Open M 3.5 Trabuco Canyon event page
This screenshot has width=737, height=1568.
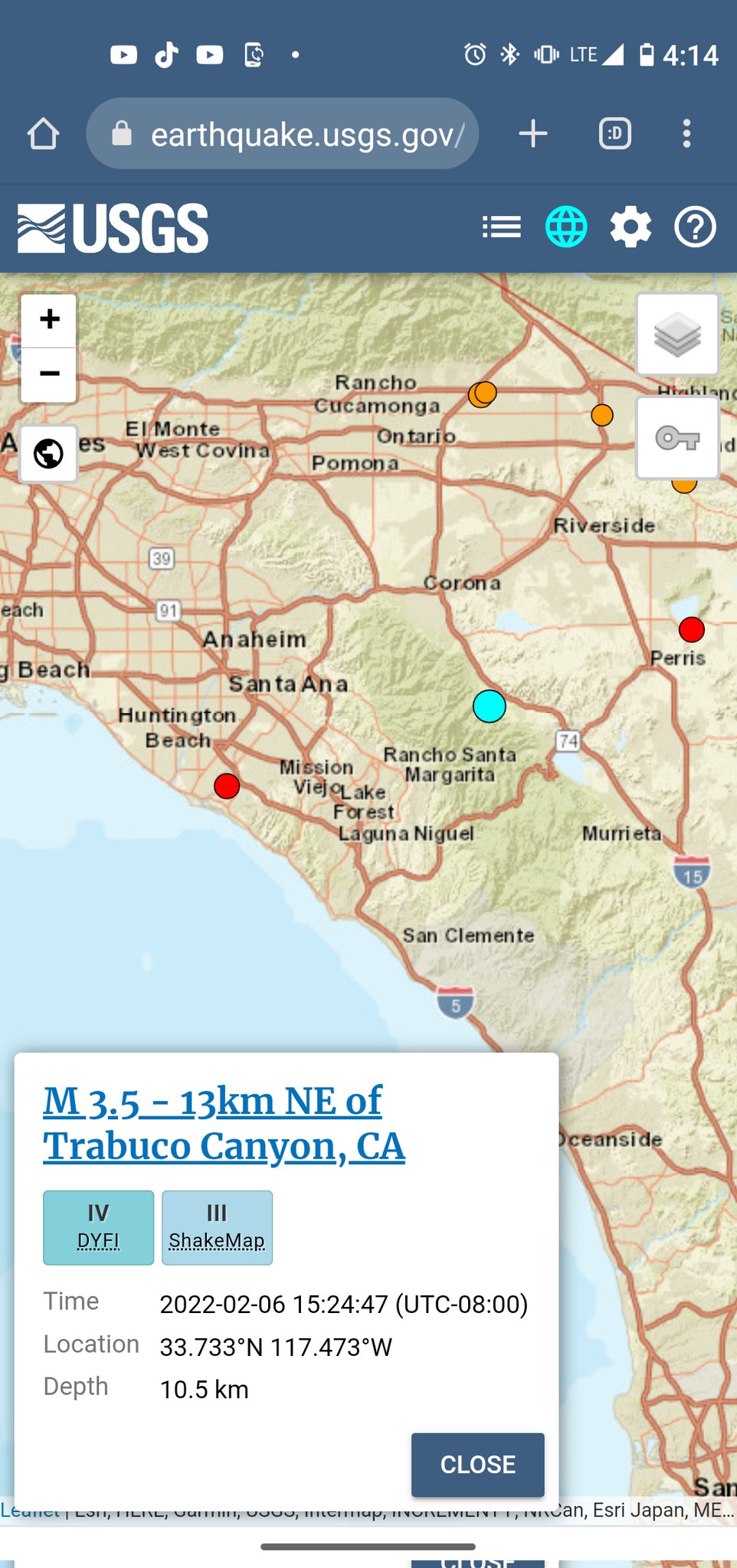click(x=224, y=1123)
